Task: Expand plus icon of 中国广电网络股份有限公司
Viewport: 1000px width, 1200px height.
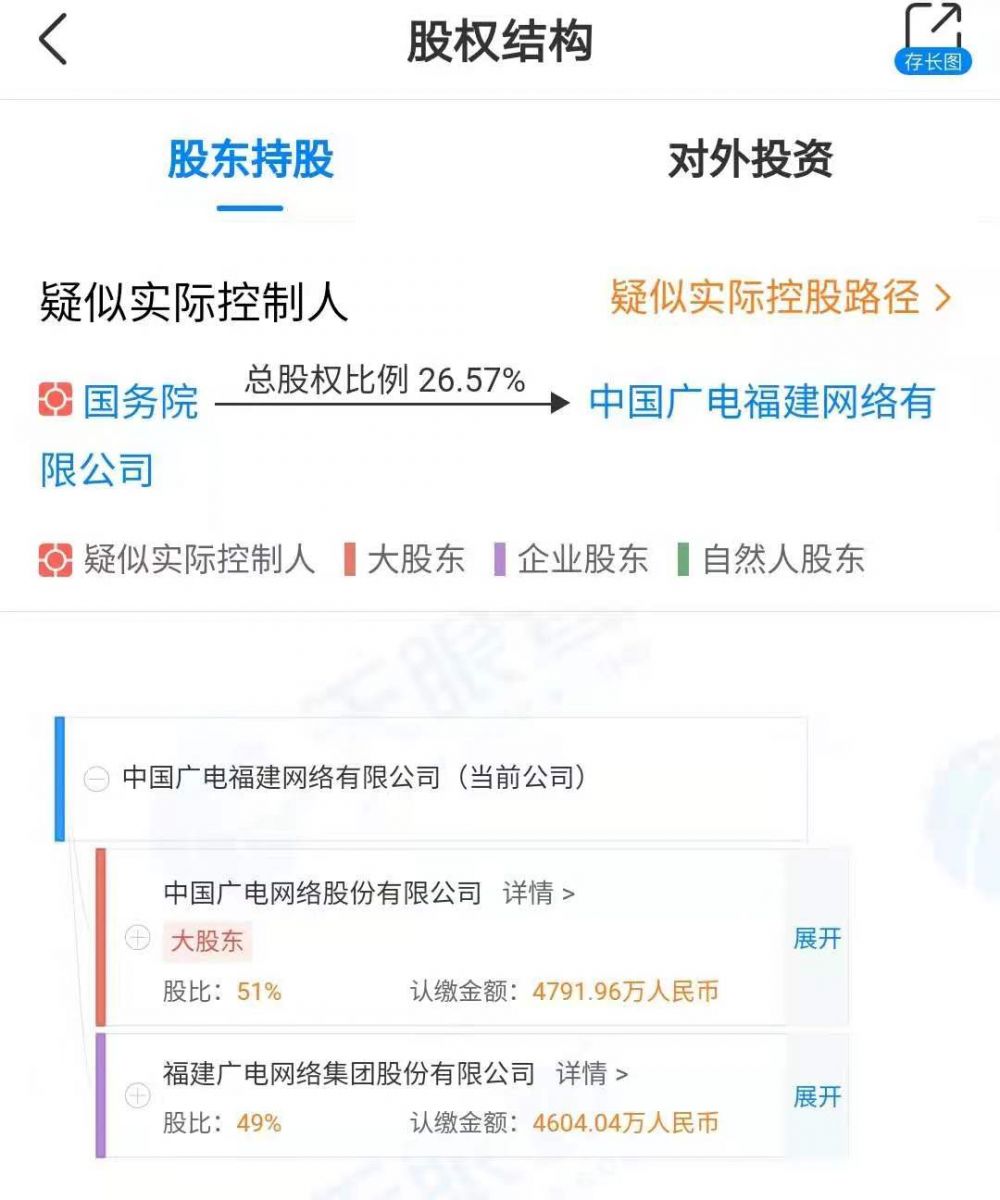Action: coord(138,939)
